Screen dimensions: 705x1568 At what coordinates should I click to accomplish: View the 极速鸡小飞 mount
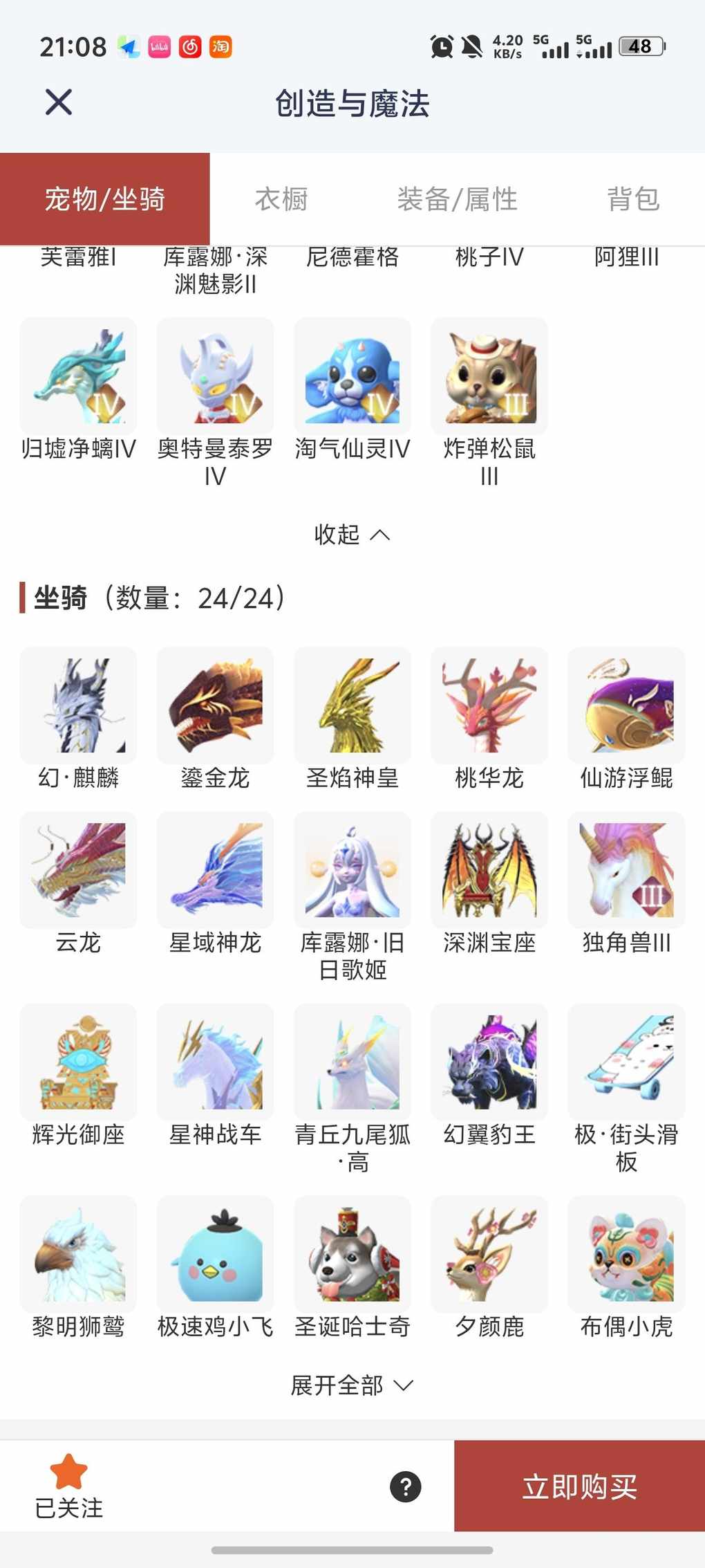click(215, 1255)
